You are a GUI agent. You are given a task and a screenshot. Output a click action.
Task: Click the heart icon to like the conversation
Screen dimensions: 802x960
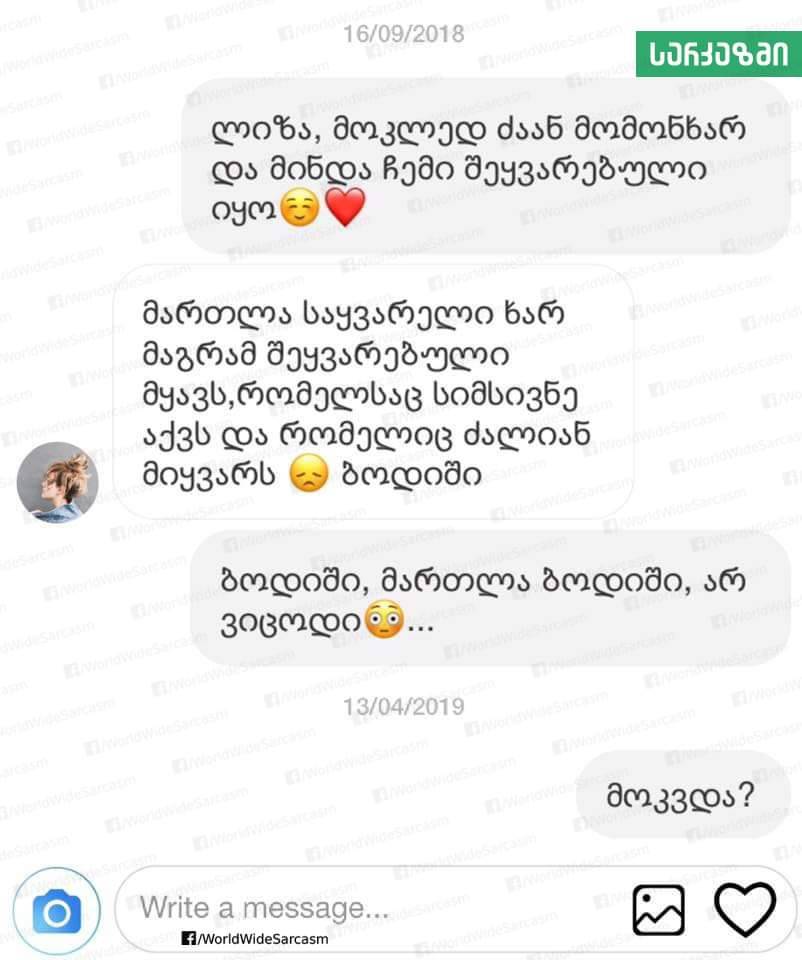pyautogui.click(x=745, y=908)
